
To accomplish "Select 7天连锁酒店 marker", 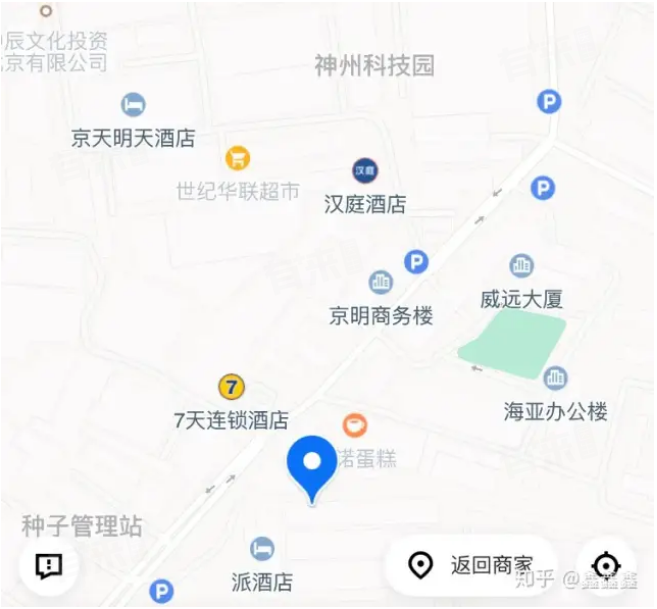I will point(231,386).
